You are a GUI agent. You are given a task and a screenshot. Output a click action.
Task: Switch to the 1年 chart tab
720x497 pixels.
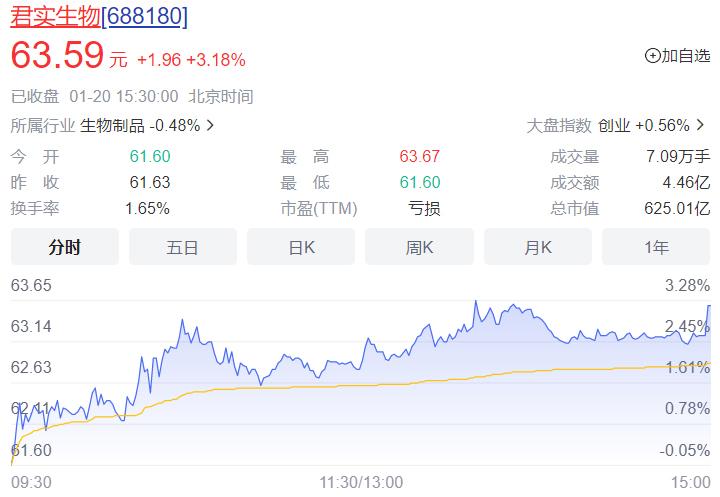[656, 247]
